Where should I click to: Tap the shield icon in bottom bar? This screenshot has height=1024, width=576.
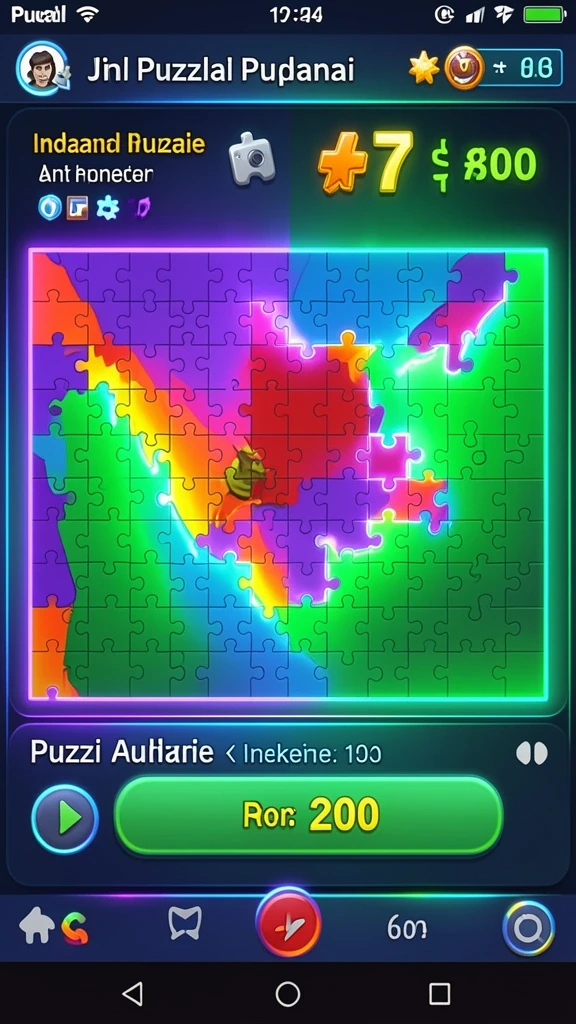[186, 925]
